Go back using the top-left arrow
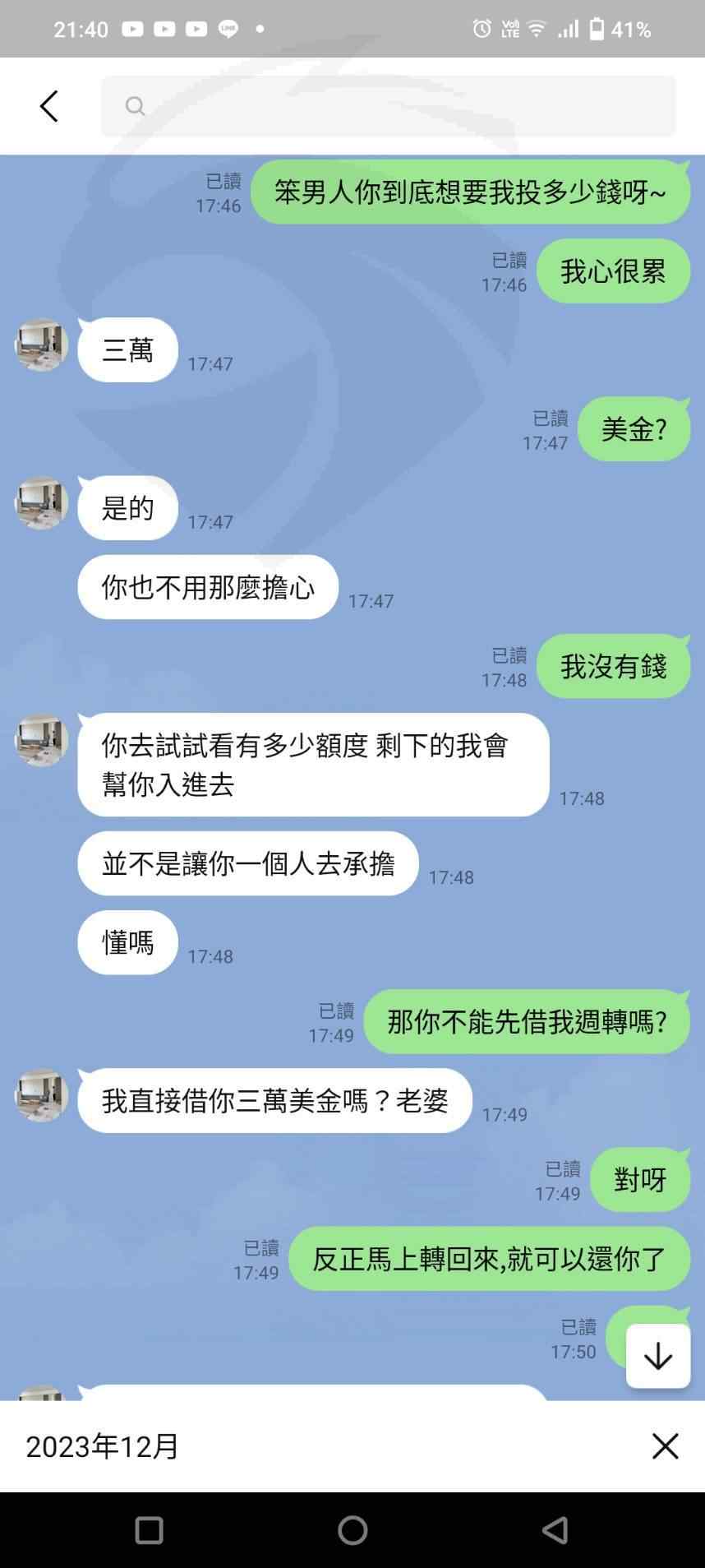 pos(49,106)
